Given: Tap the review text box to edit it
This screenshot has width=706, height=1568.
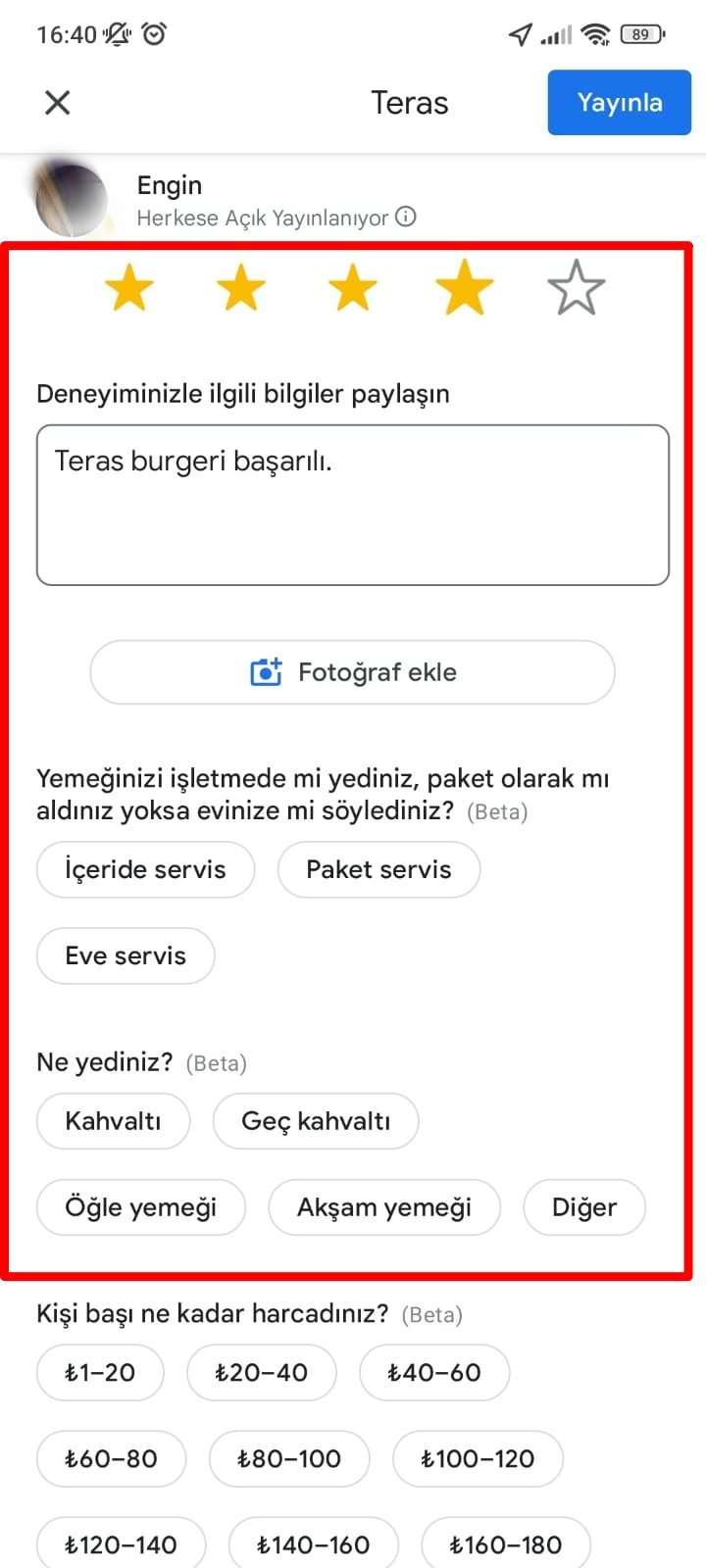Looking at the screenshot, I should [x=352, y=505].
